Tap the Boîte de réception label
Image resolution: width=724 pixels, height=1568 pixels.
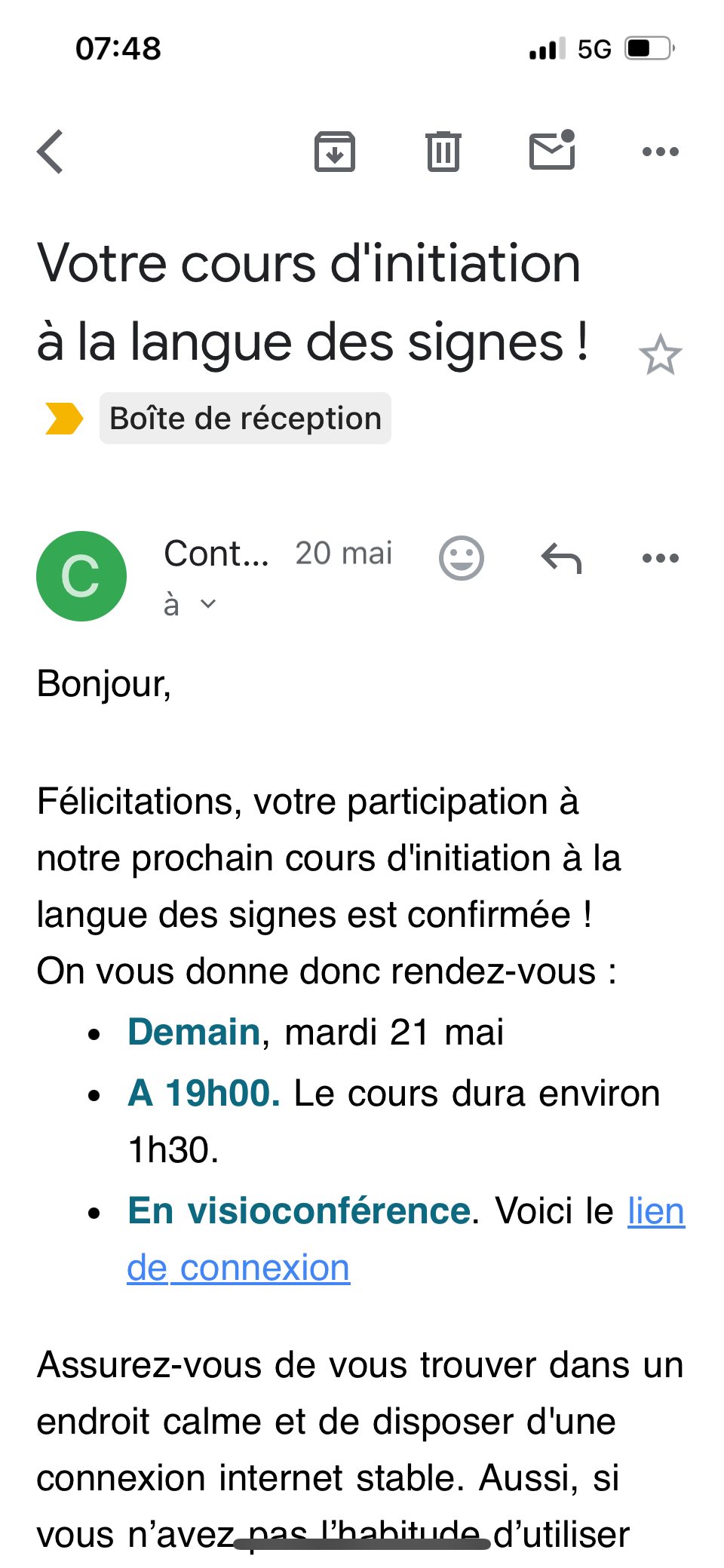(x=245, y=419)
